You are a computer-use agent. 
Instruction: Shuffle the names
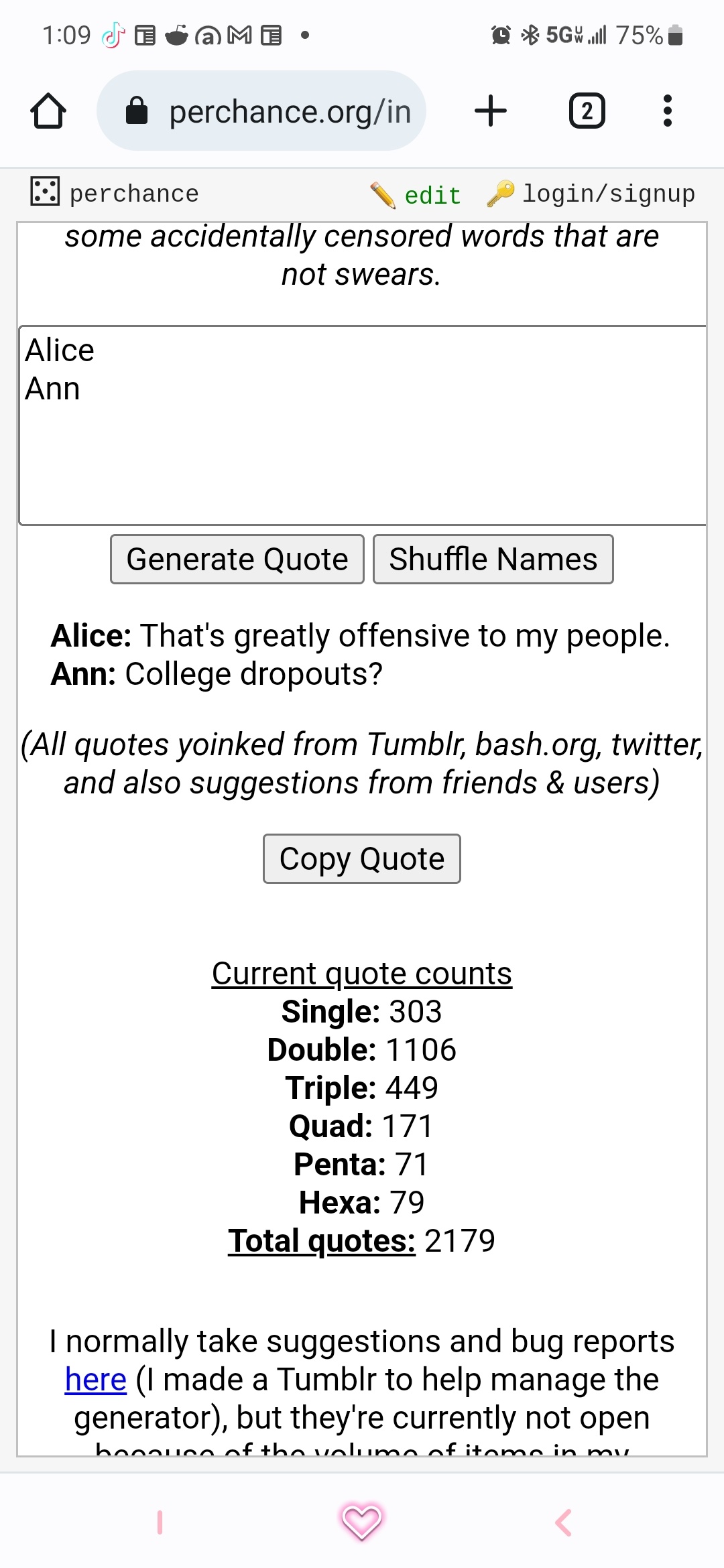[493, 559]
